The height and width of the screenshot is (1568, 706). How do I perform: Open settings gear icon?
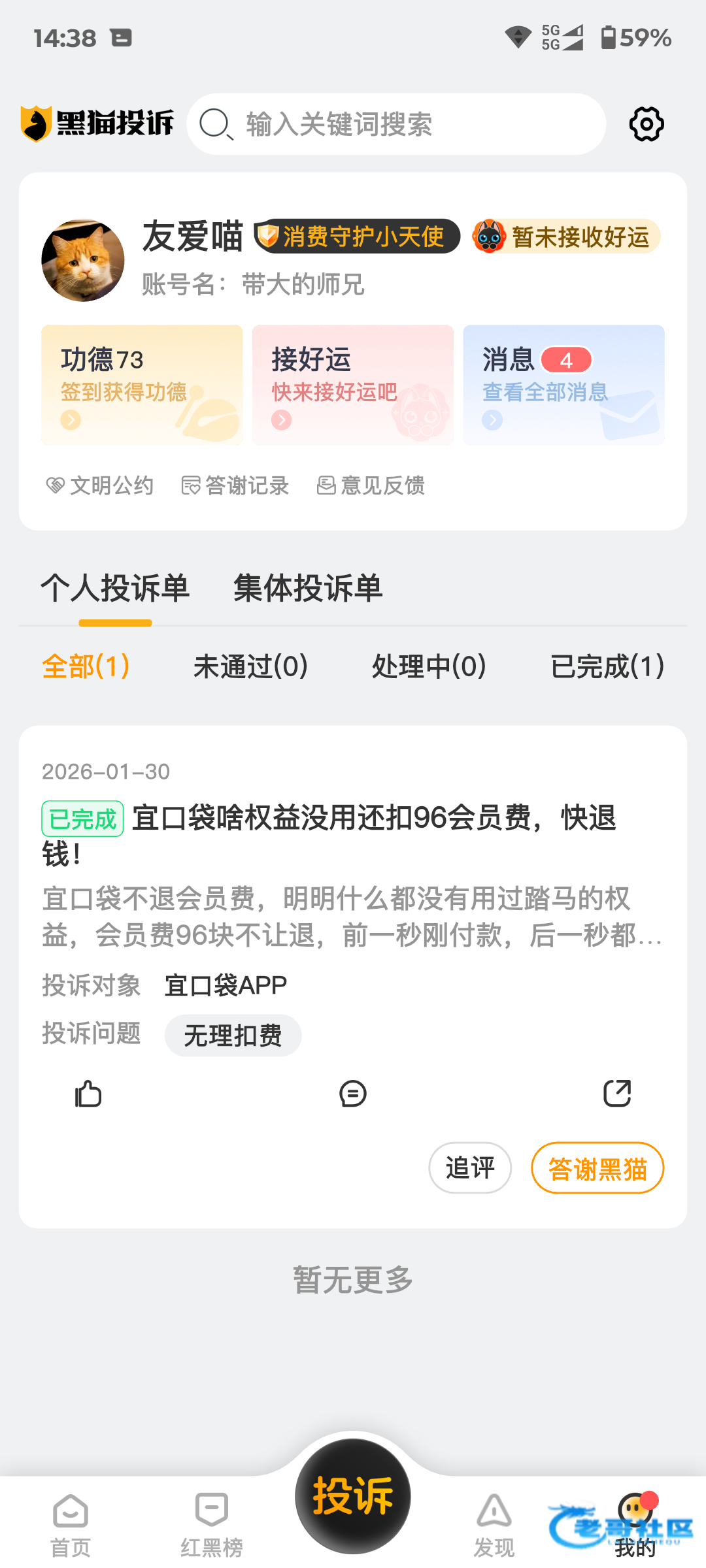[647, 124]
